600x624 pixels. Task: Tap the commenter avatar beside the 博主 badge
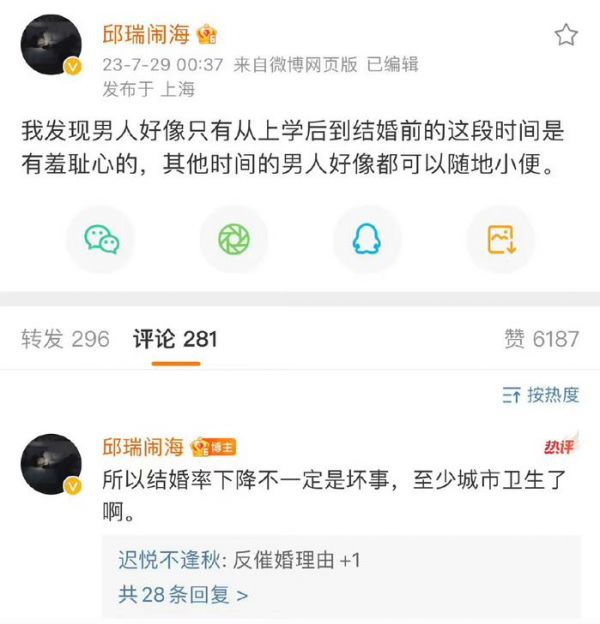(x=50, y=463)
